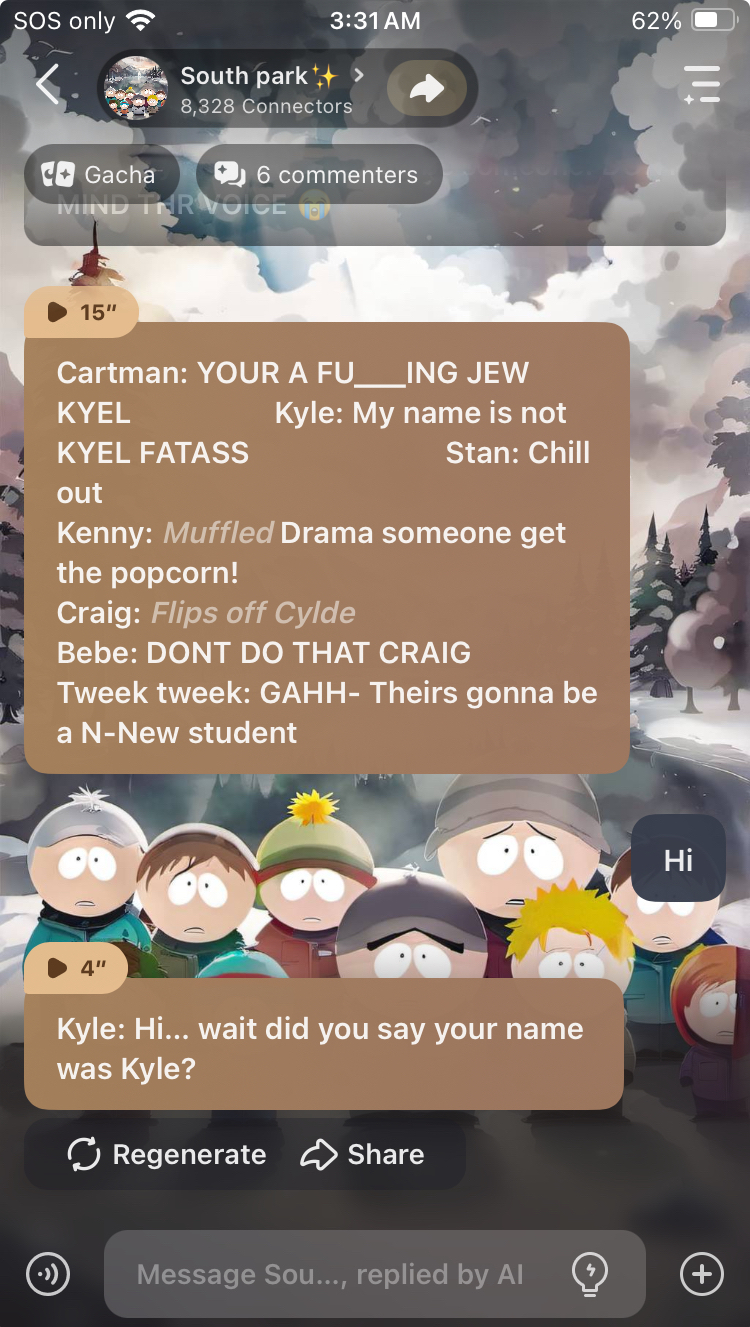Viewport: 750px width, 1327px height.
Task: Play the 4-second voice reply
Action: [x=75, y=968]
